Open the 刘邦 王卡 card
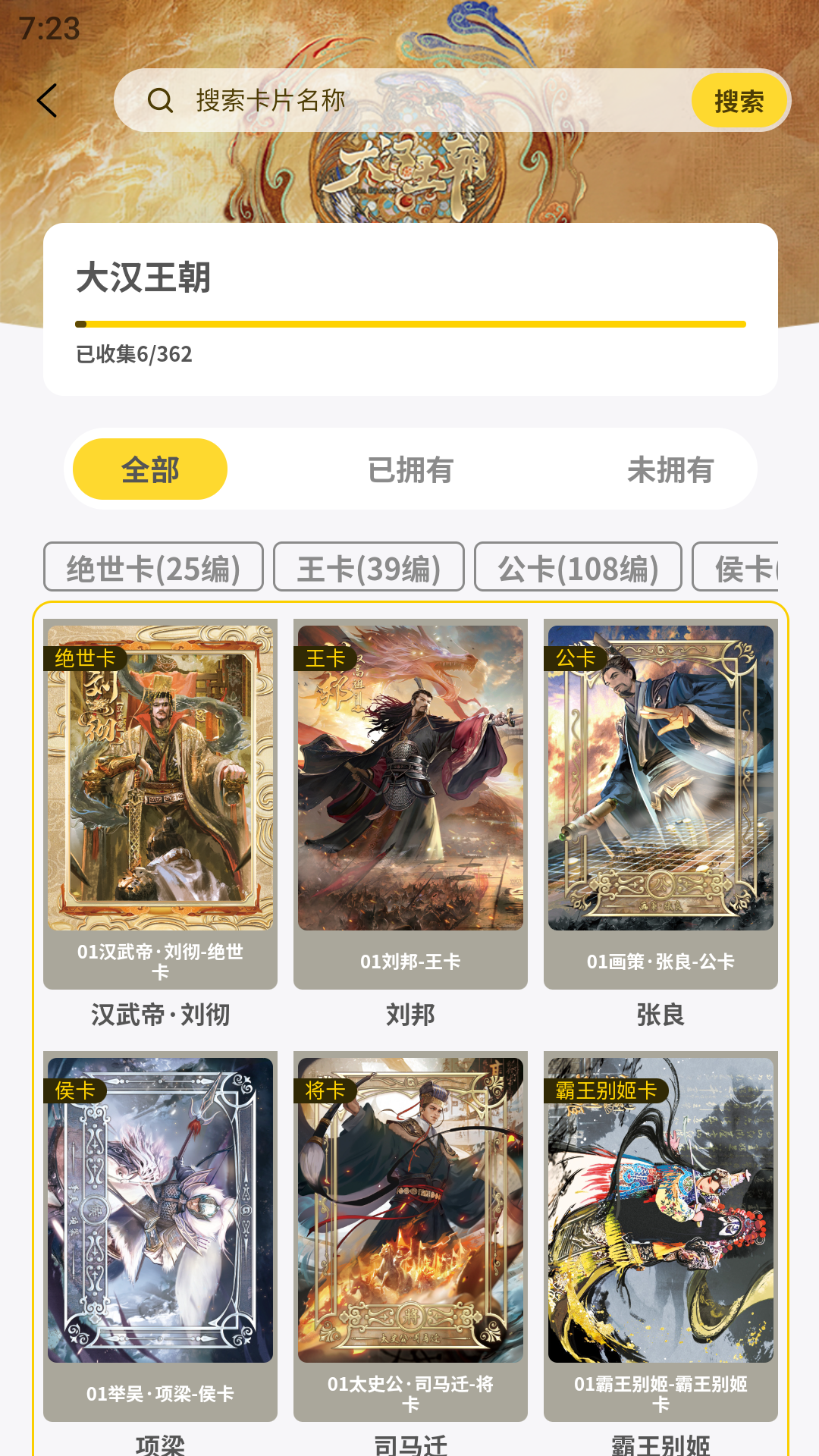Image resolution: width=819 pixels, height=1456 pixels. 410,804
